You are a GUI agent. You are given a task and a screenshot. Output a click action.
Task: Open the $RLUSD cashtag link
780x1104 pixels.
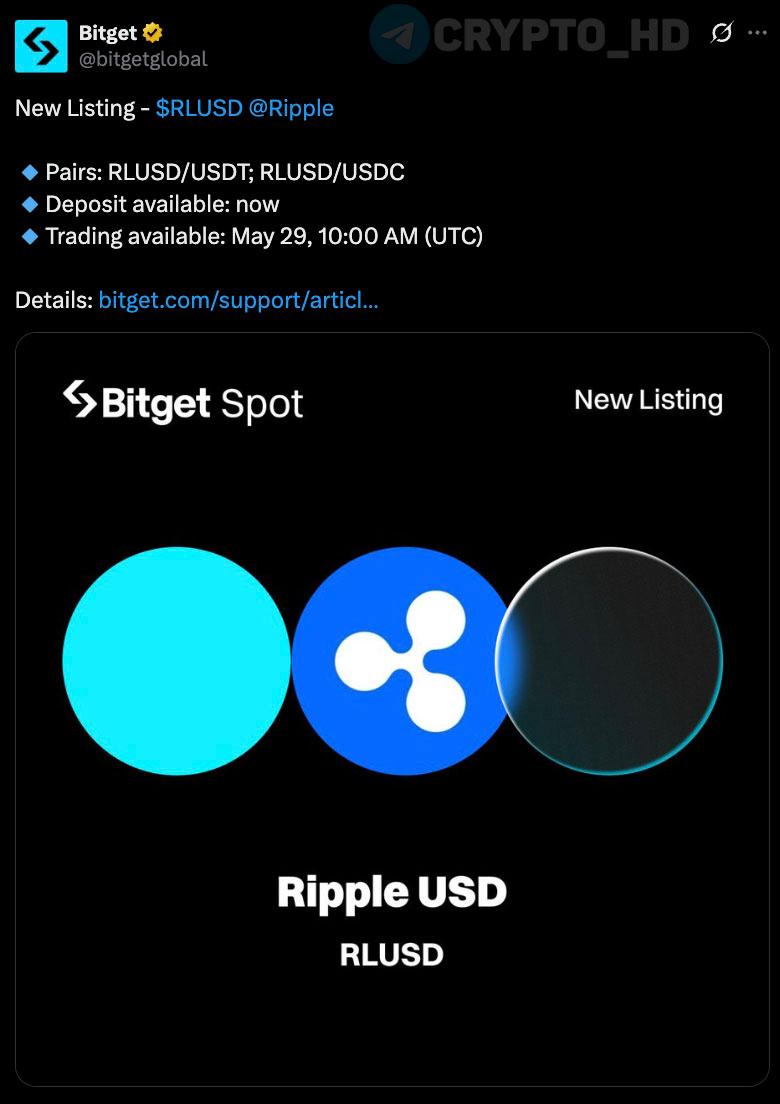pyautogui.click(x=199, y=108)
